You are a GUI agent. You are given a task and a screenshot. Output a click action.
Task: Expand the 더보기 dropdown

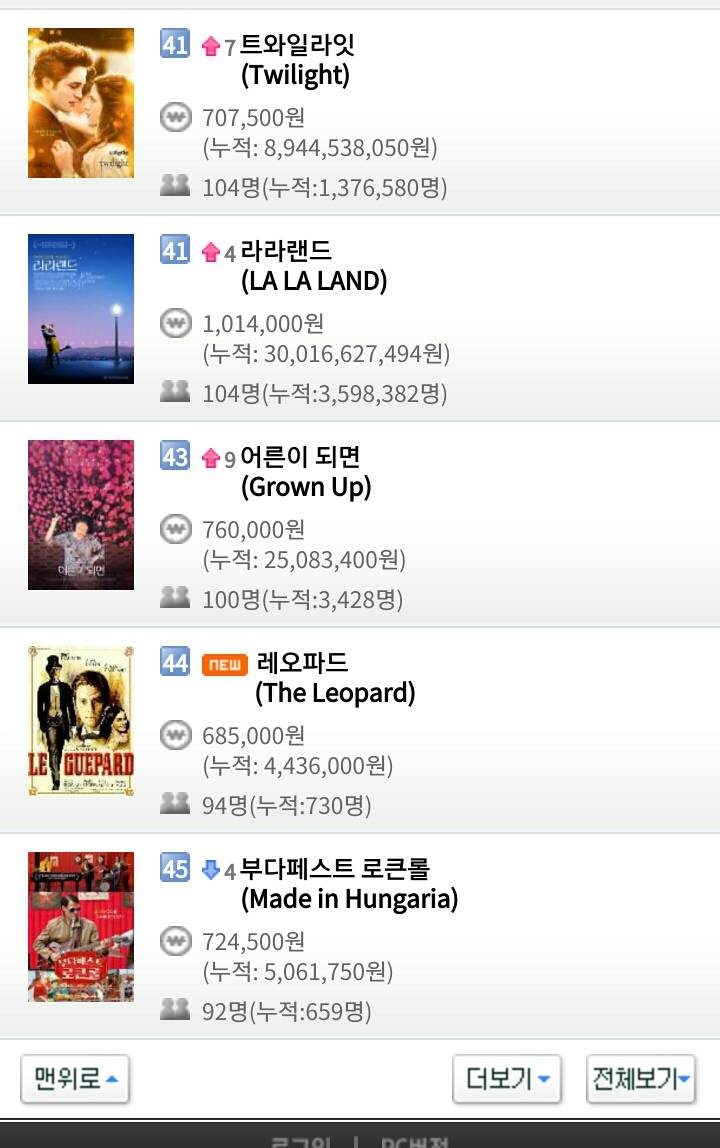(x=506, y=1079)
